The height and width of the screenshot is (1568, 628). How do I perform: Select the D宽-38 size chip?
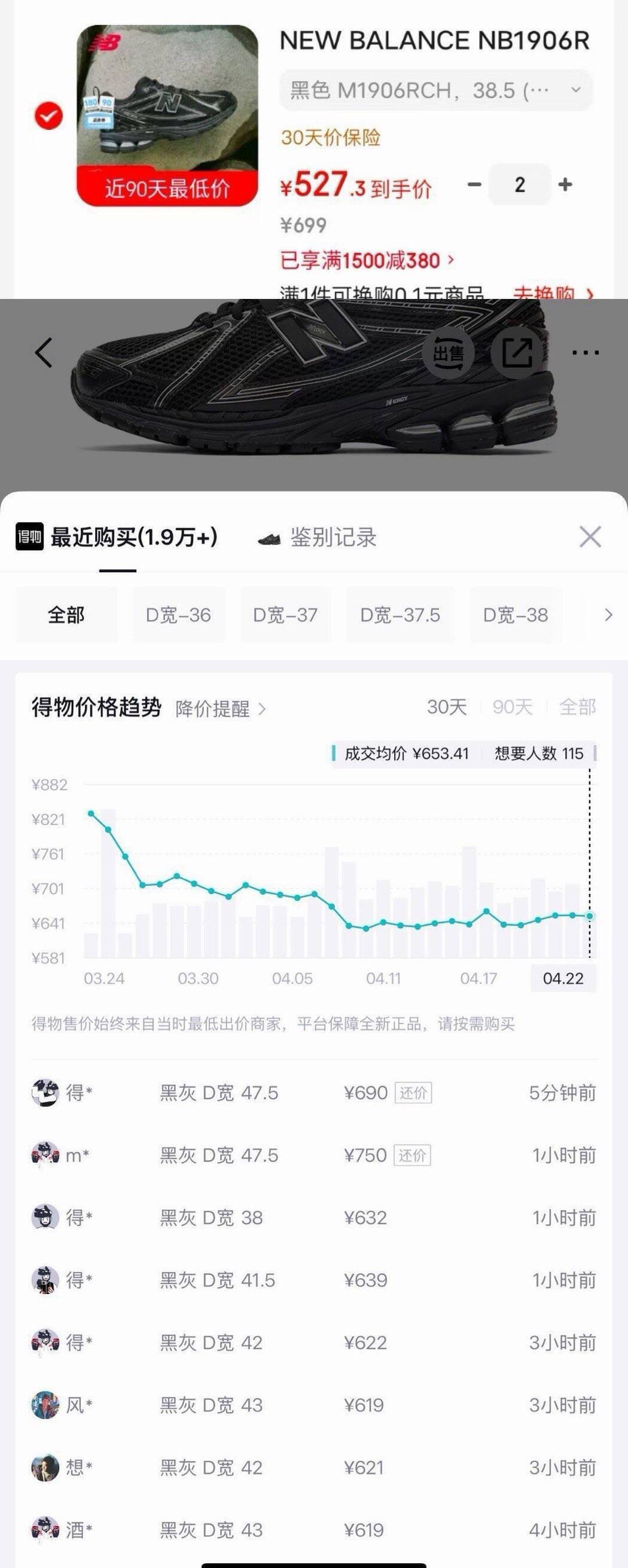[516, 615]
